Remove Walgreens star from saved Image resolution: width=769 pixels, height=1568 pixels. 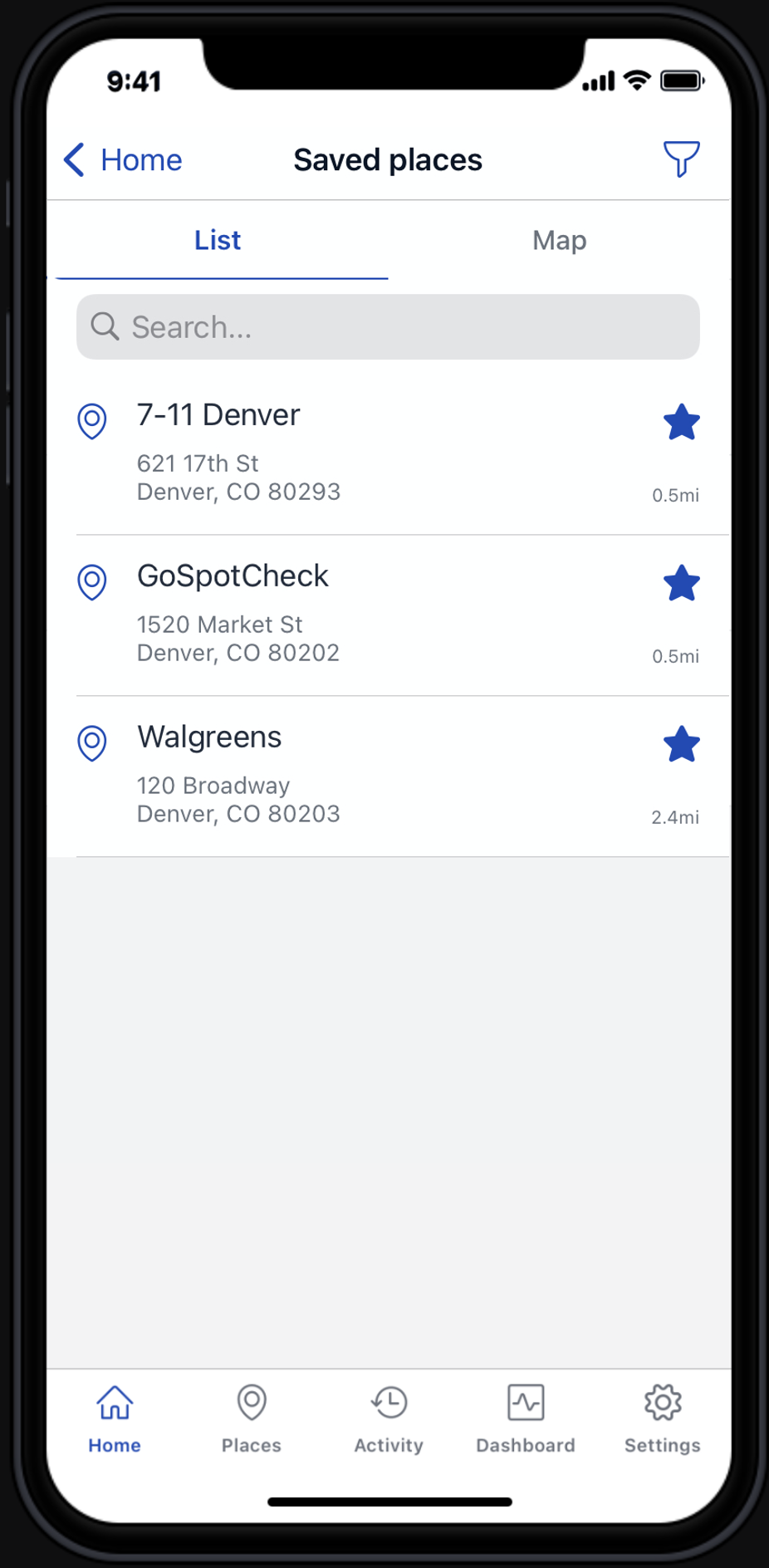[681, 744]
